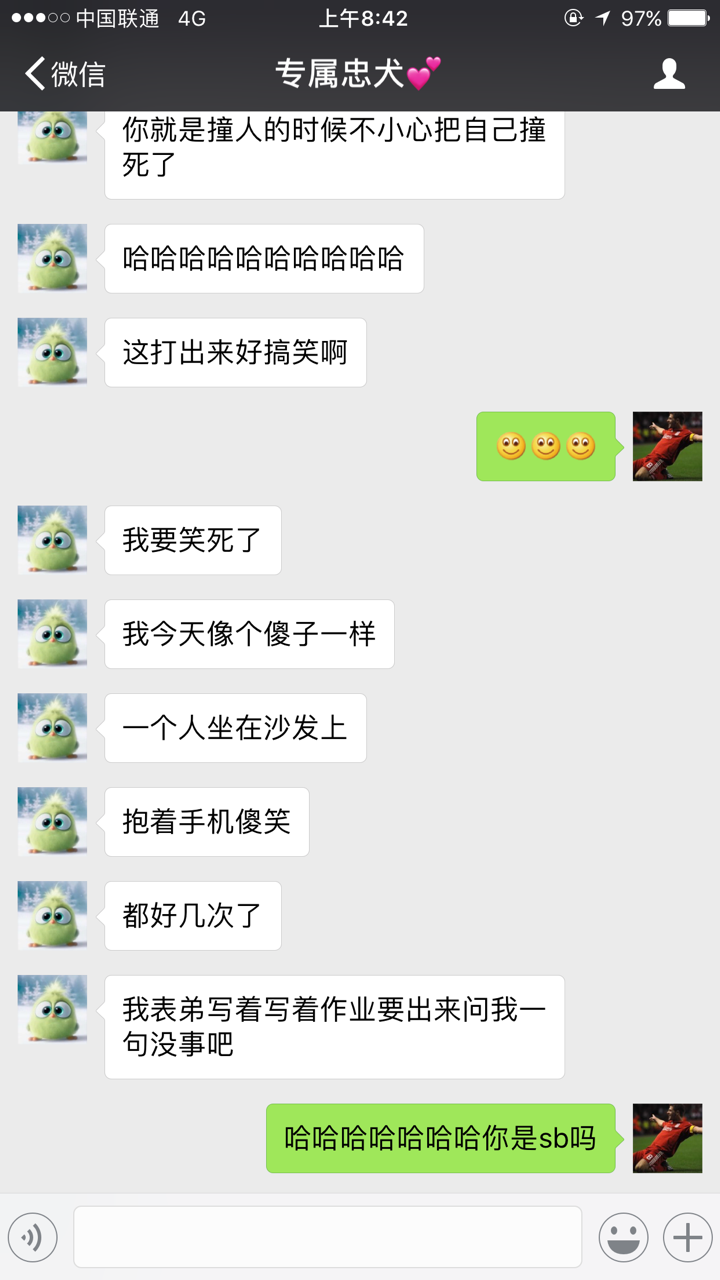Open the emoji sticker panel
This screenshot has width=720, height=1280.
coord(623,1237)
